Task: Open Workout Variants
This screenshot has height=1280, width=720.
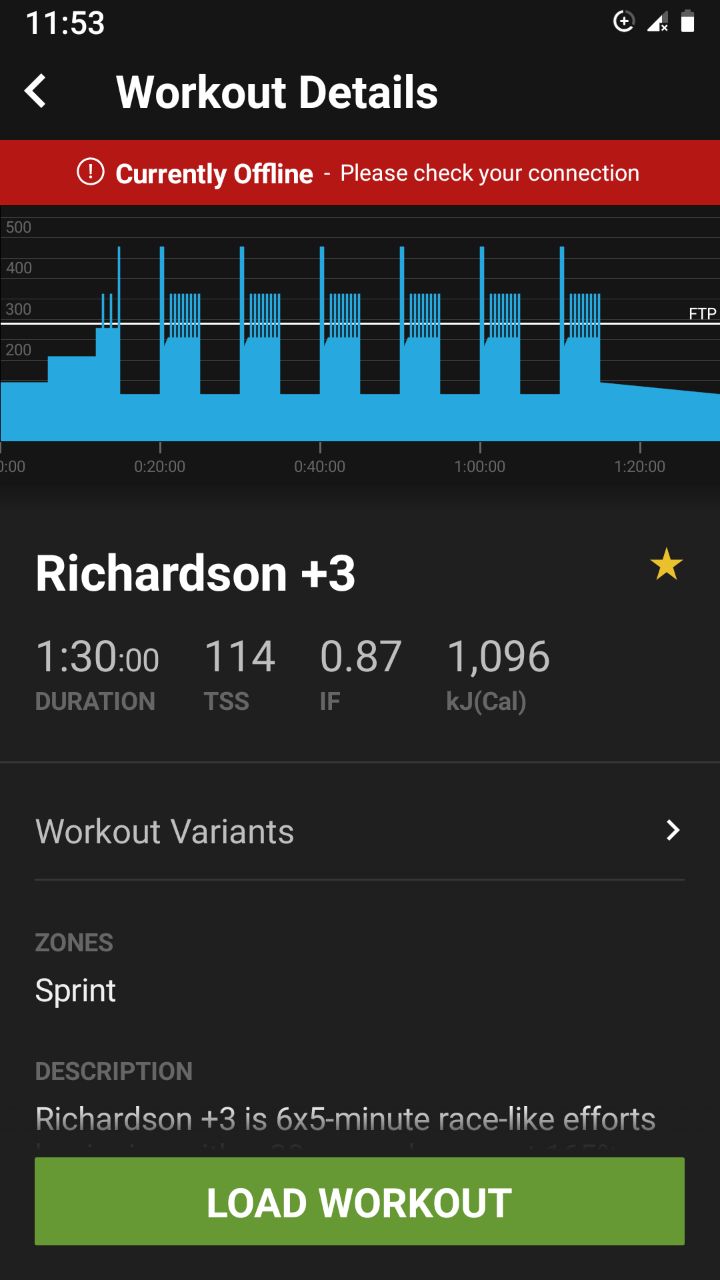Action: [360, 831]
